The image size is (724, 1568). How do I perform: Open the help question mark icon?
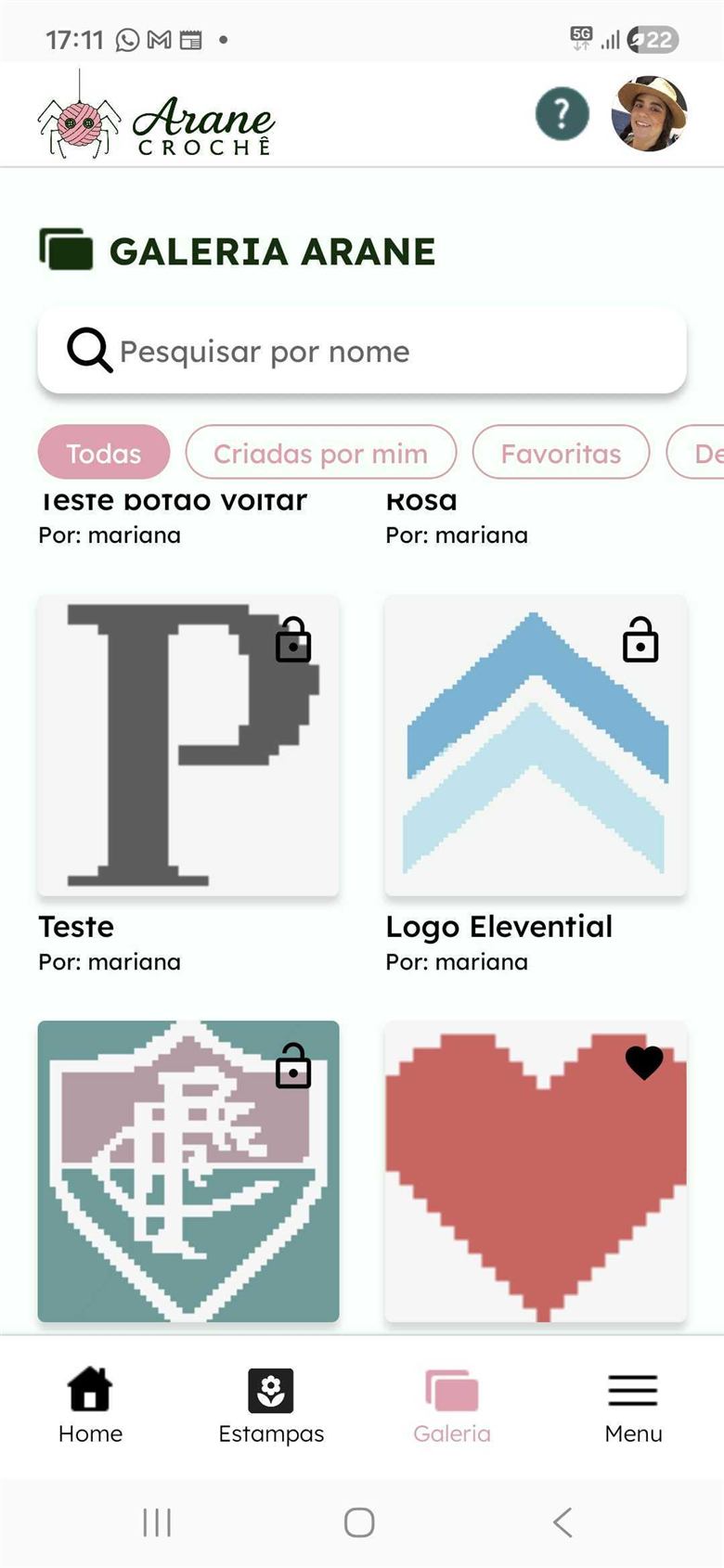click(x=562, y=114)
